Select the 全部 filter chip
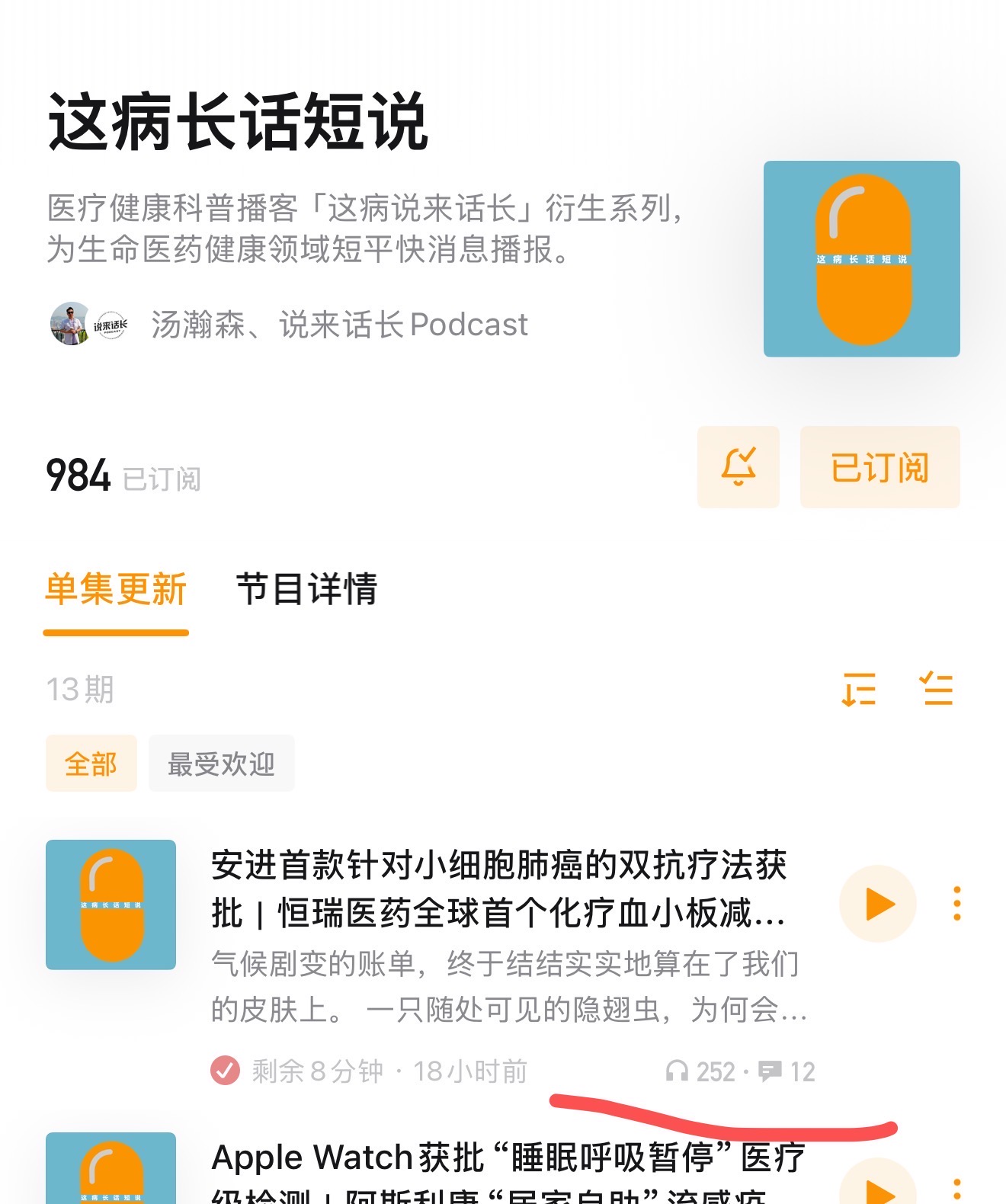Screen dimensions: 1006x1204 91,763
